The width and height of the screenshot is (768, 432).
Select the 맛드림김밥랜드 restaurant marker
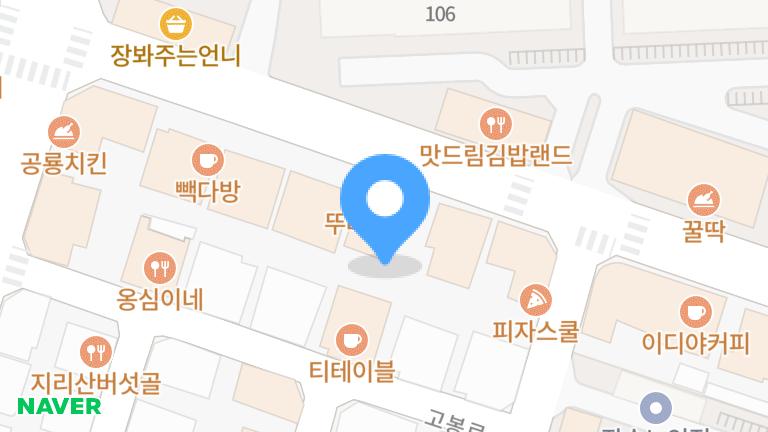click(x=496, y=124)
